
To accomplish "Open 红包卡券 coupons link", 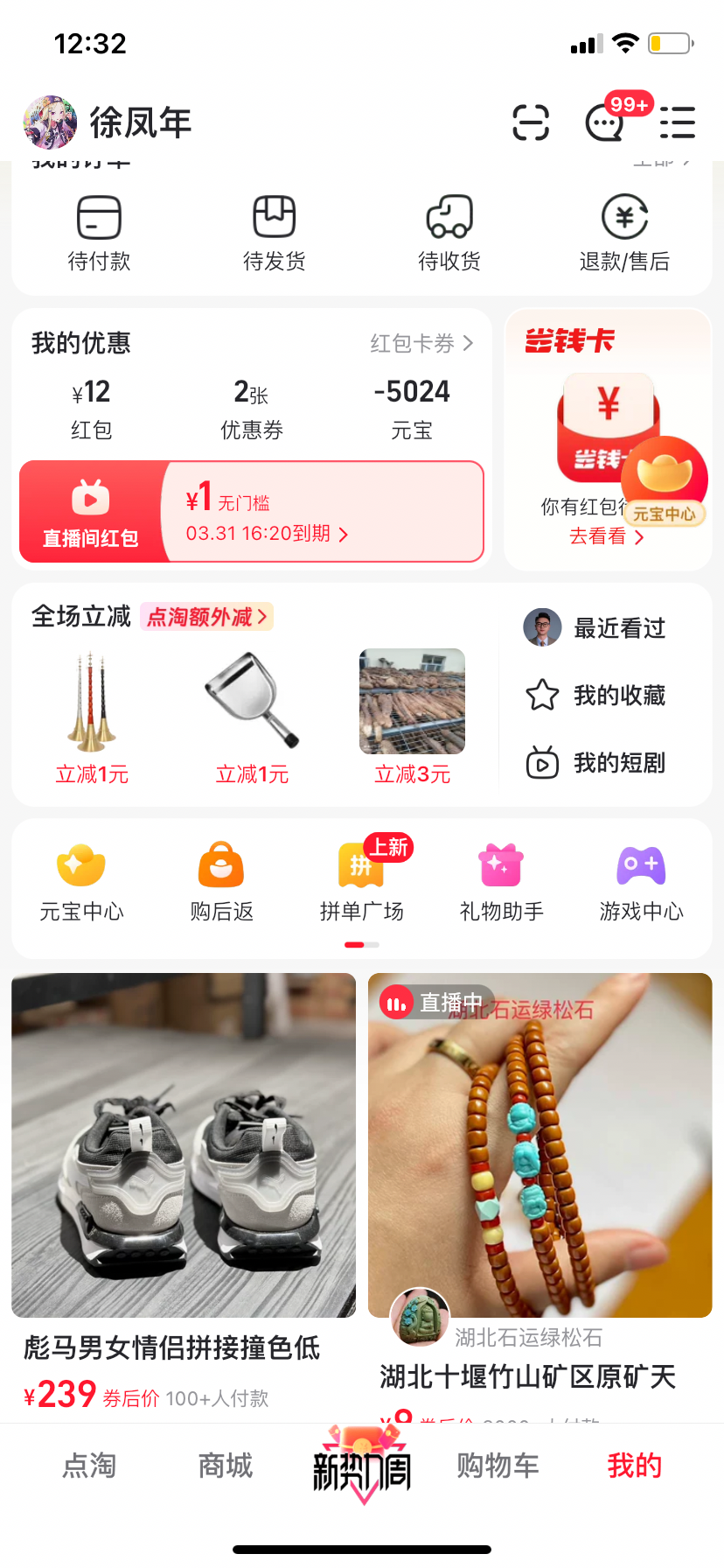I will pyautogui.click(x=421, y=343).
